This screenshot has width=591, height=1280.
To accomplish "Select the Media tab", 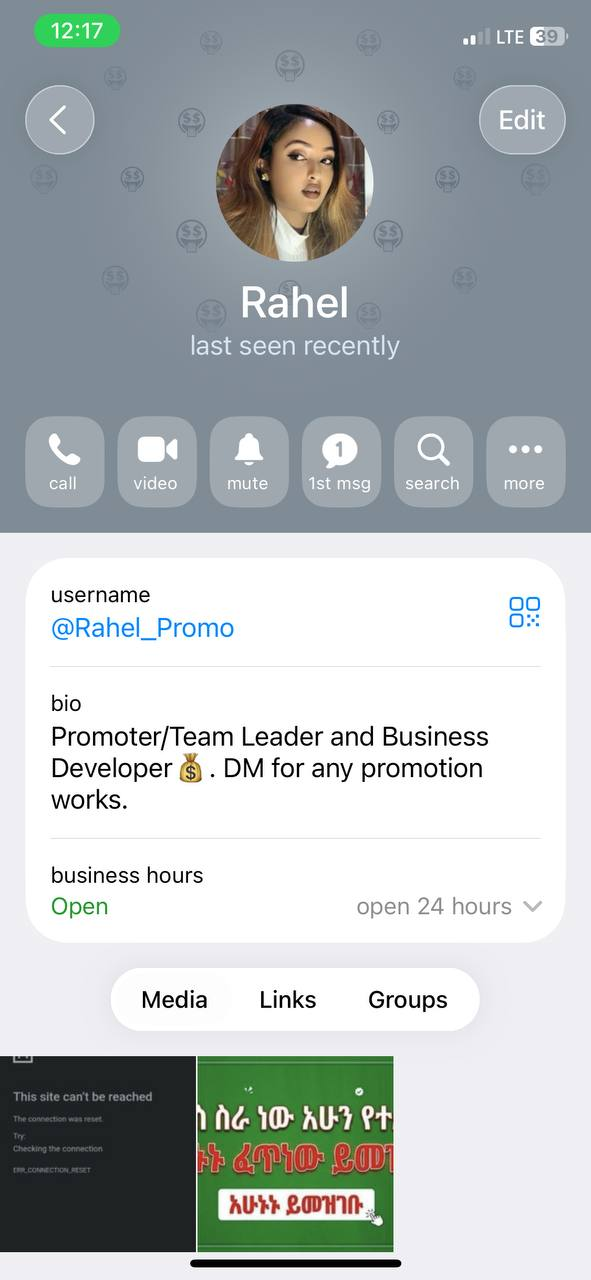I will coord(175,1000).
